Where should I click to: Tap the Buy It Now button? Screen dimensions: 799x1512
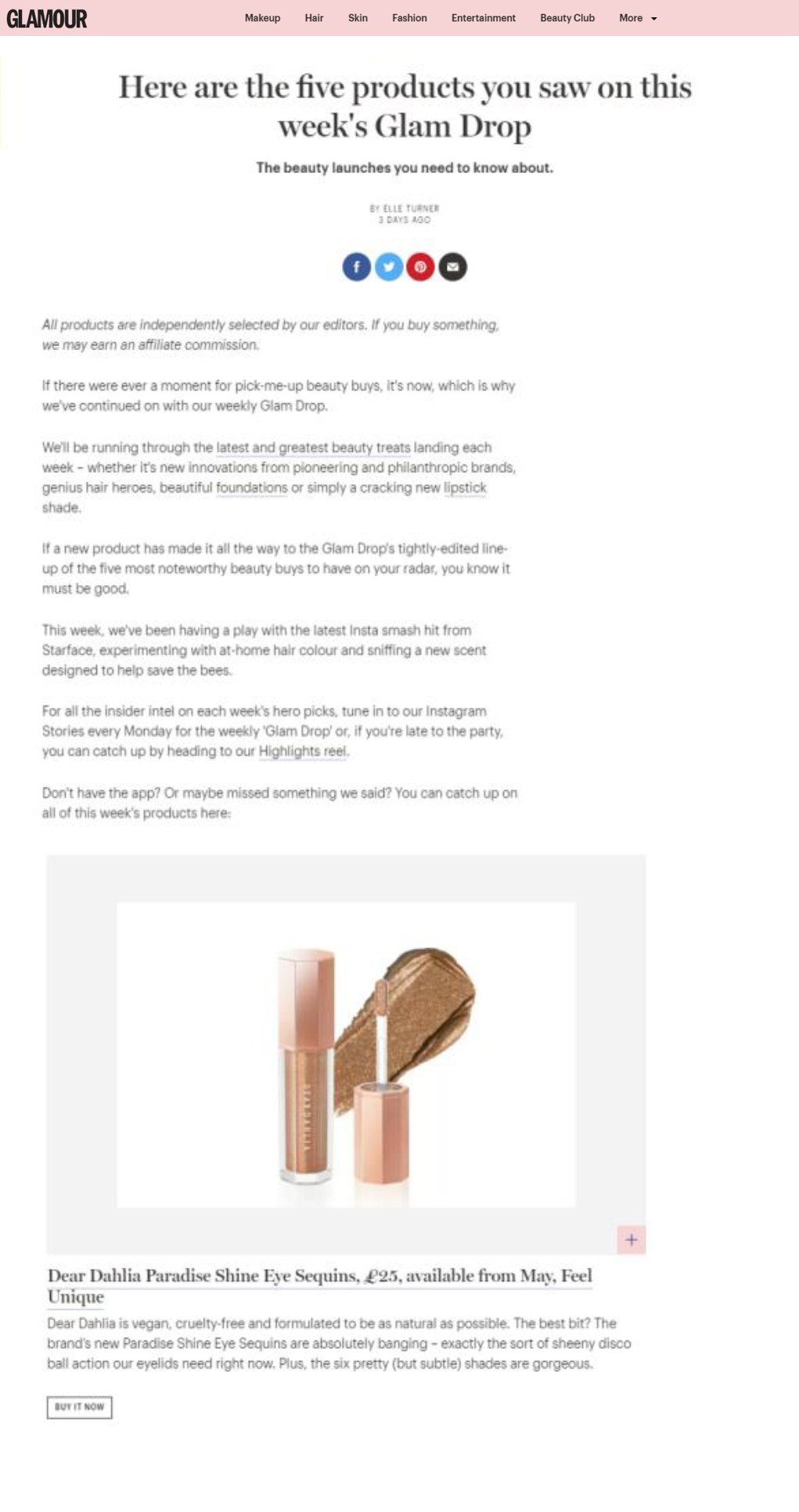pos(79,1407)
